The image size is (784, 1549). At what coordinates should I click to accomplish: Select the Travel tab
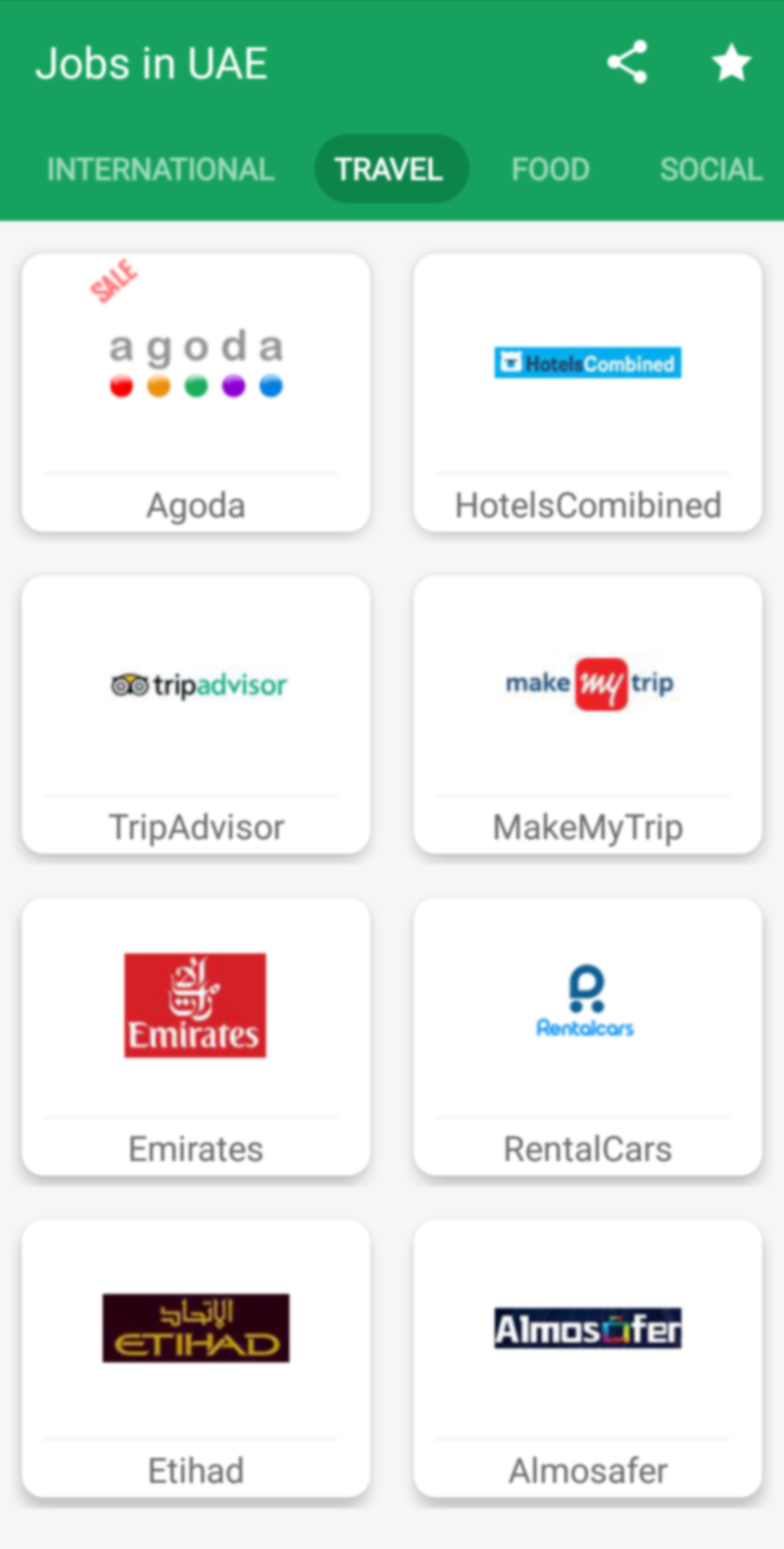[390, 169]
